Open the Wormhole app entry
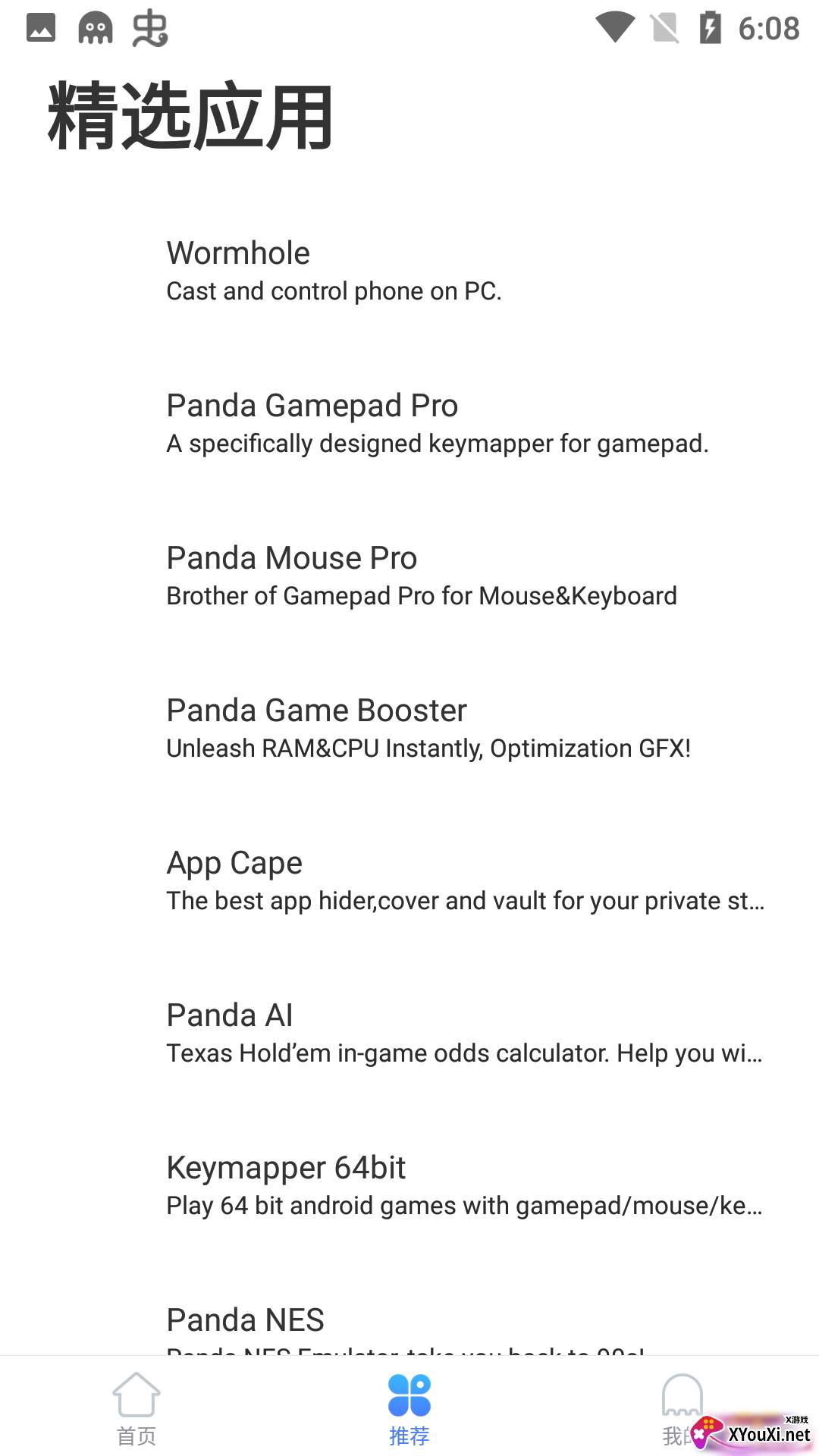Viewport: 819px width, 1456px height. tap(409, 271)
